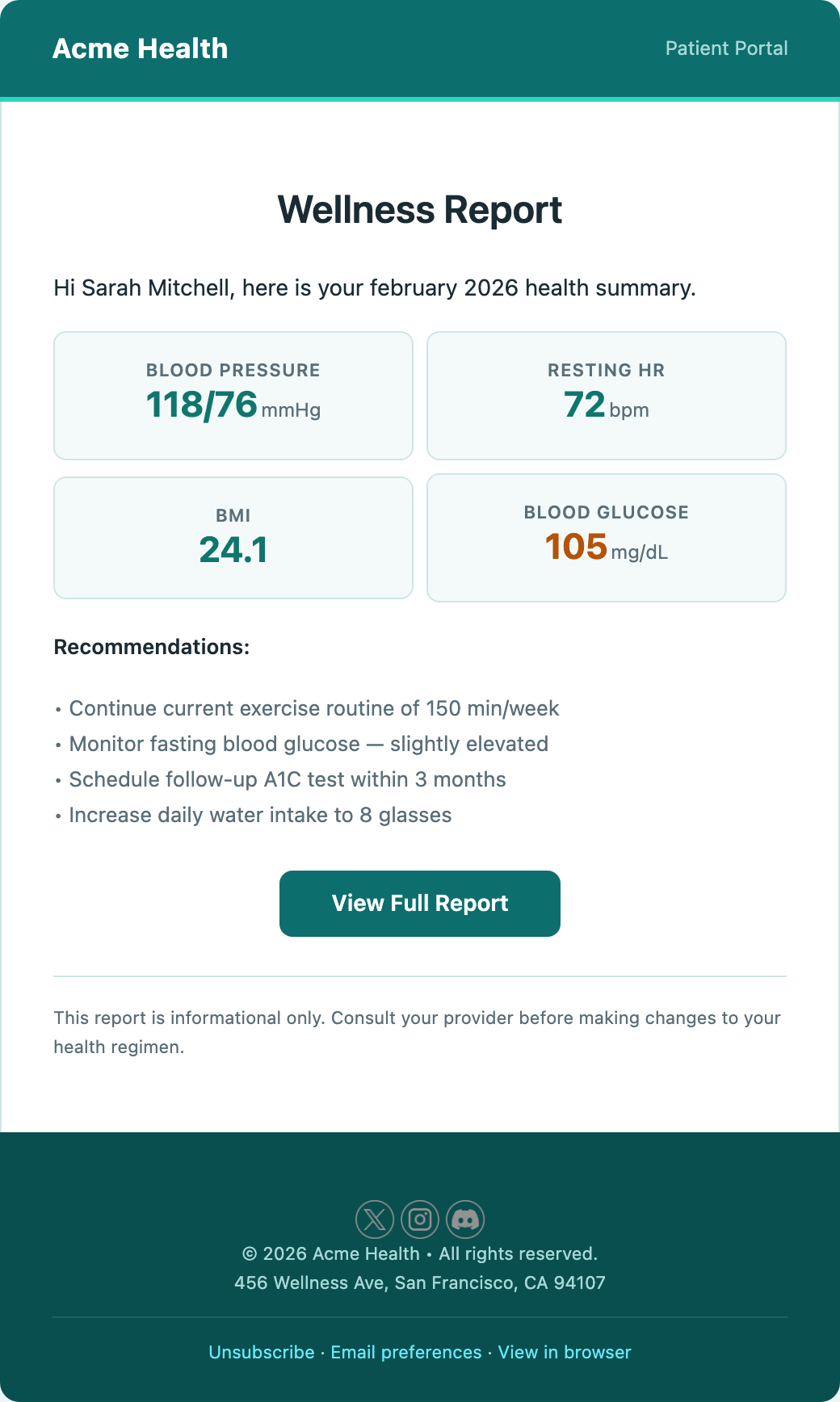Select the Wellness Report title
This screenshot has width=840, height=1402.
pyautogui.click(x=419, y=209)
